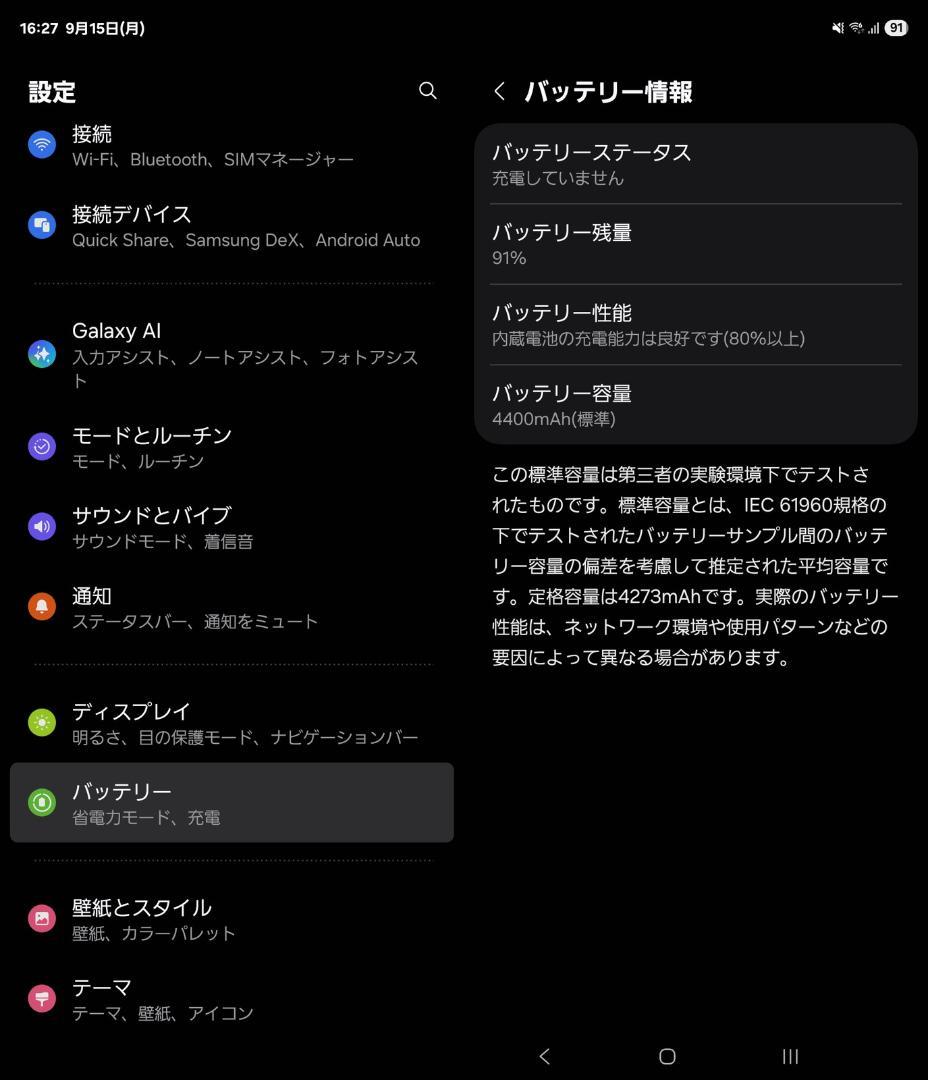This screenshot has height=1080, width=928.
Task: Open recent apps with the navigation bar button
Action: [x=789, y=1056]
